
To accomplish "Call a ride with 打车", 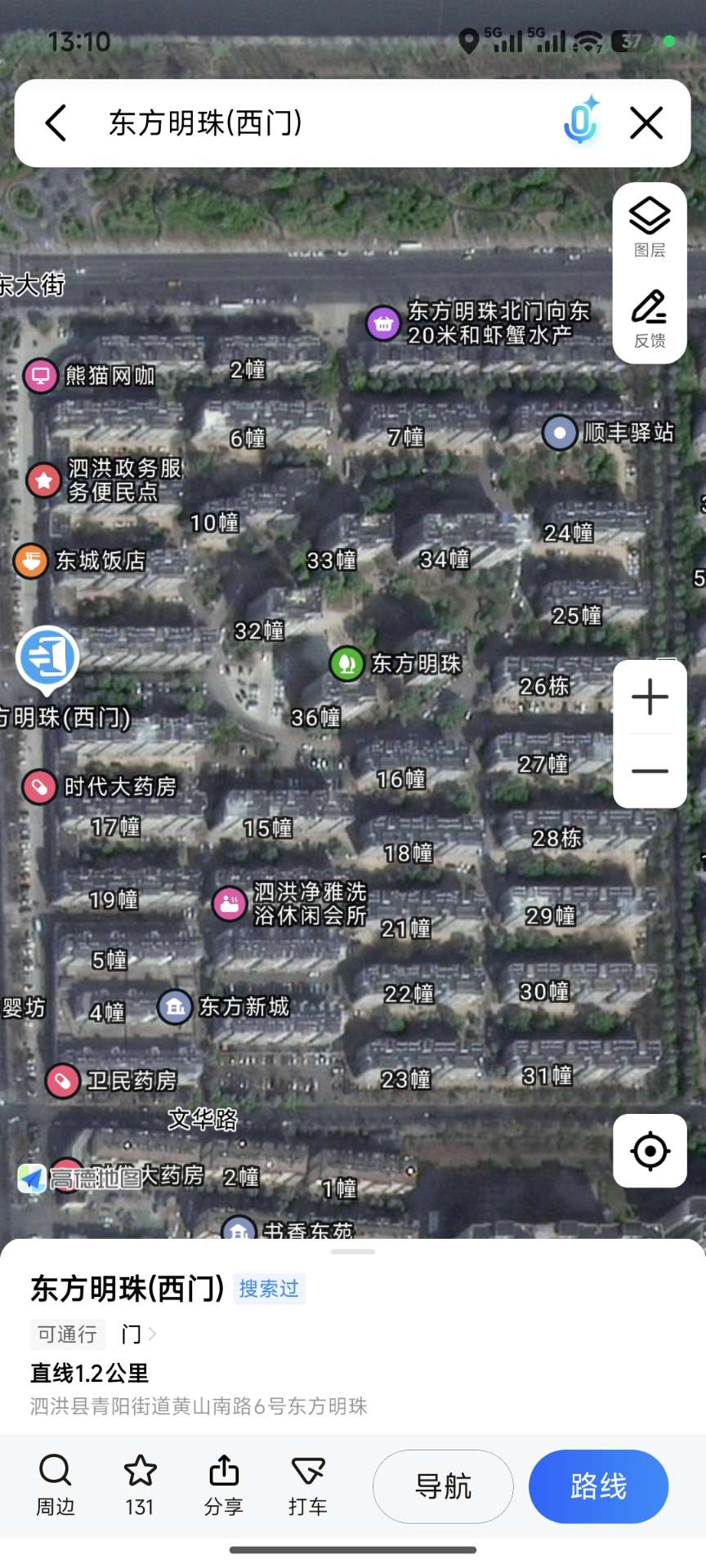I will (x=308, y=1486).
